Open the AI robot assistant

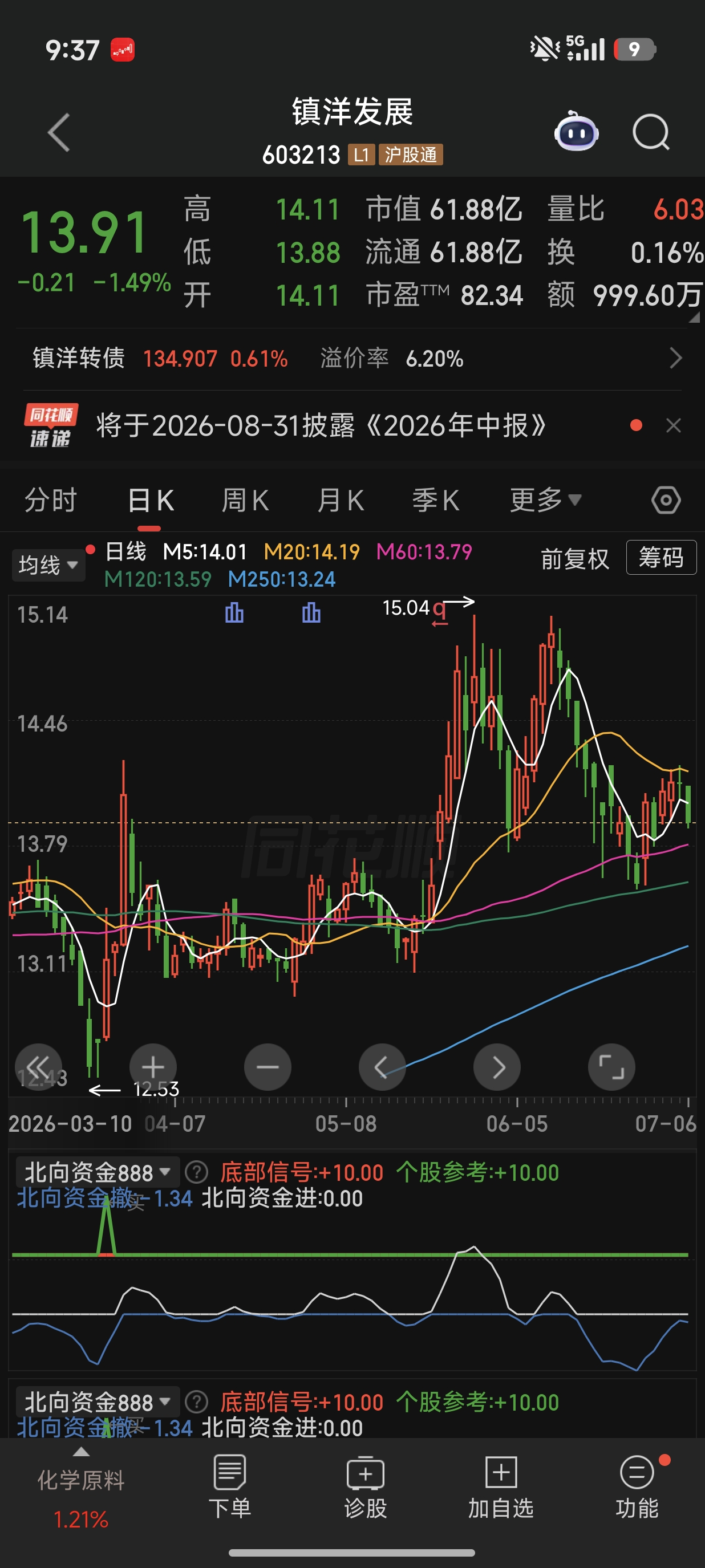577,131
